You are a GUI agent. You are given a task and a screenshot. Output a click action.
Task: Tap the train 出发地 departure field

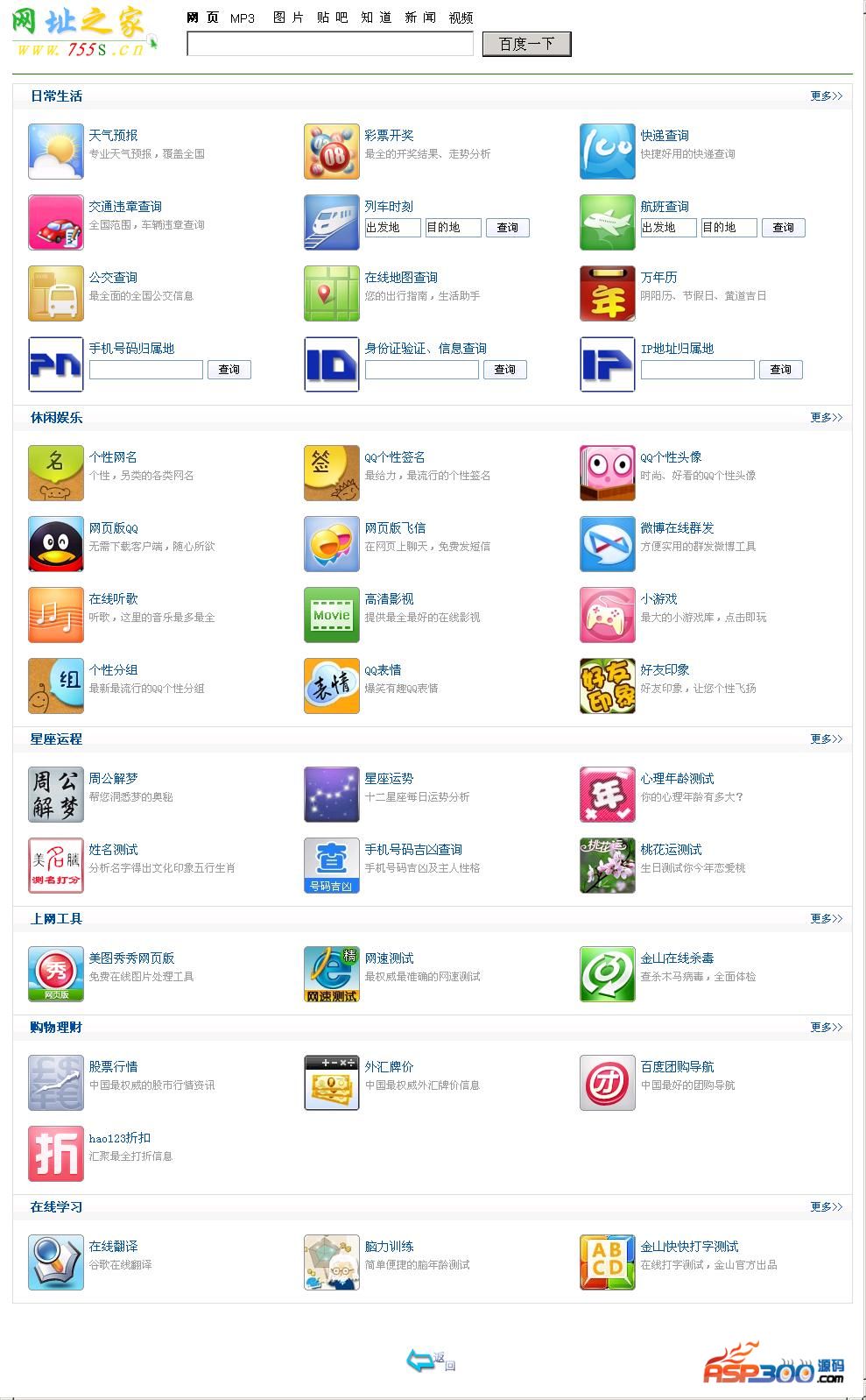tap(392, 228)
